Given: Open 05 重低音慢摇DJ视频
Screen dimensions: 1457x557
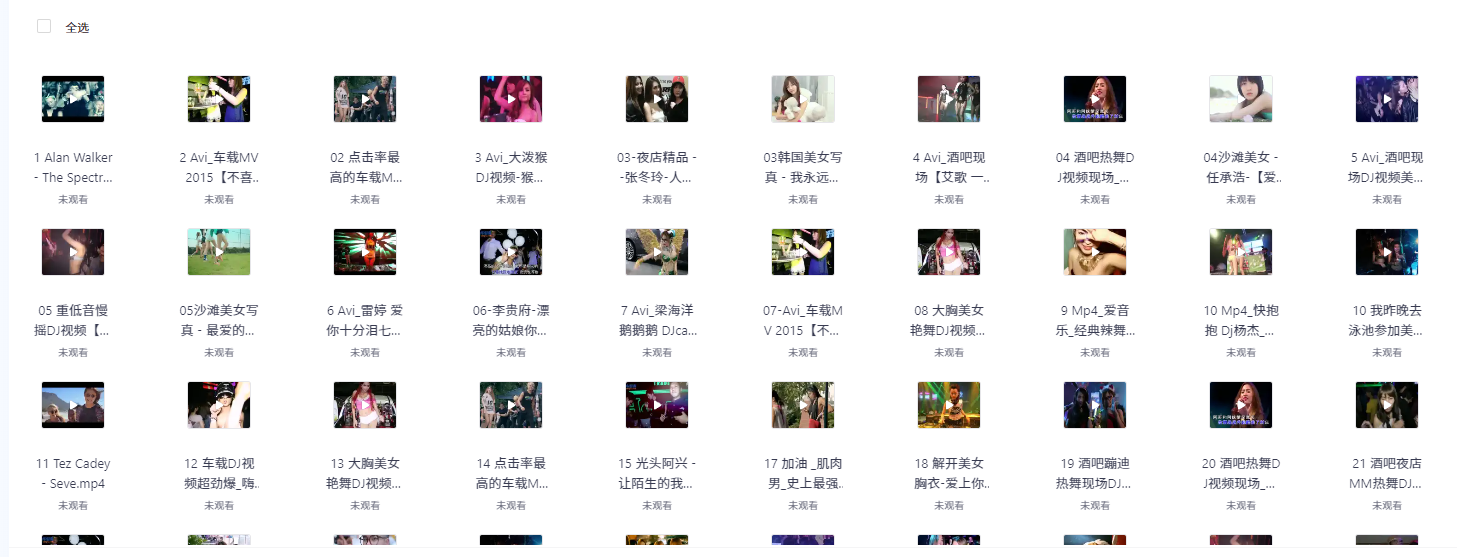Looking at the screenshot, I should tap(73, 252).
